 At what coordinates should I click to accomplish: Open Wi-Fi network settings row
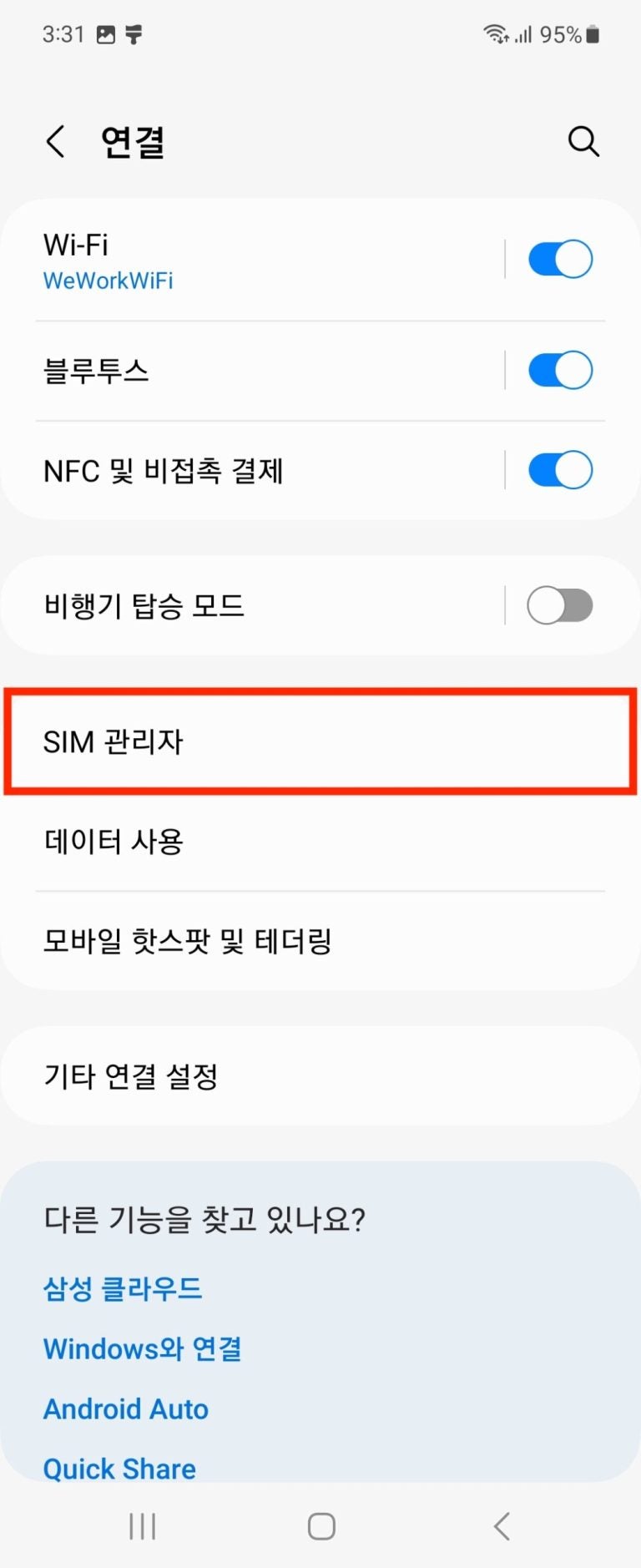[250, 260]
